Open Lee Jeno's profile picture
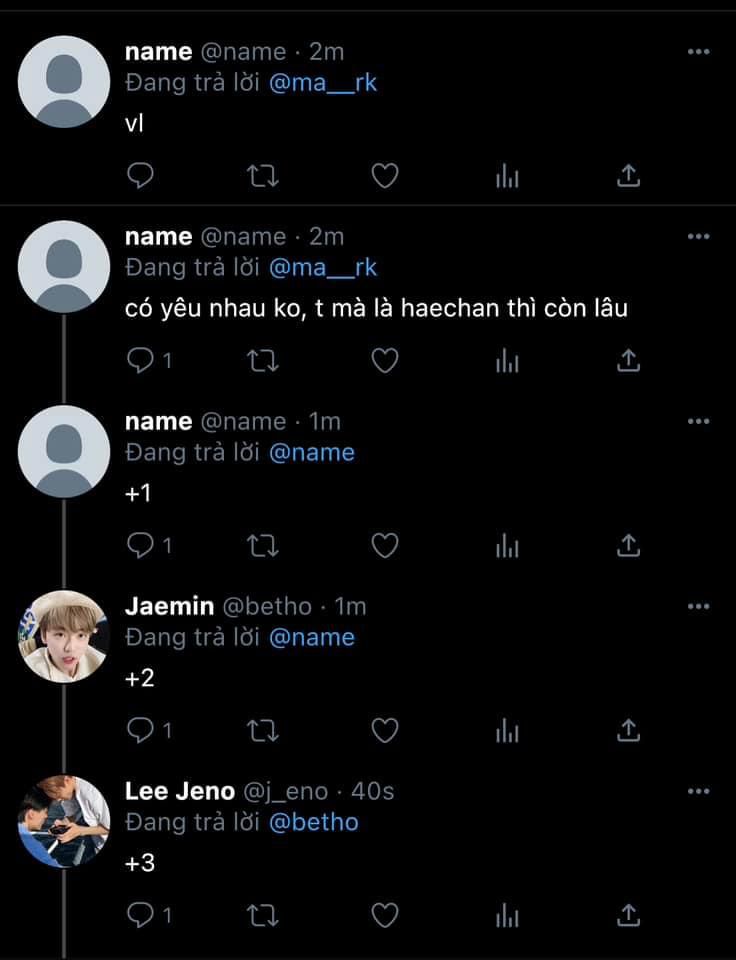 pos(64,821)
